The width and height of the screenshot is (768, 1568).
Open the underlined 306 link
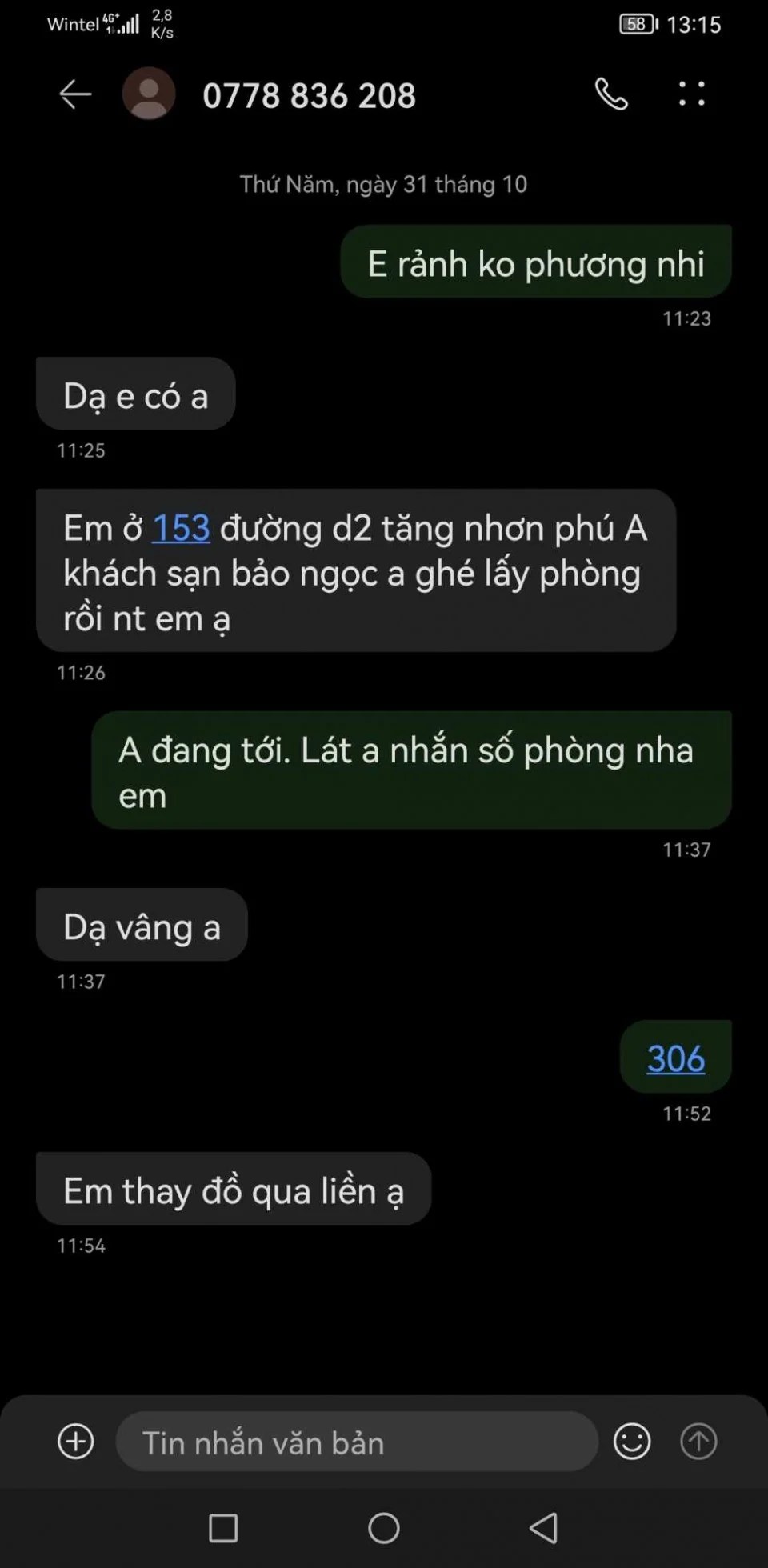(675, 1058)
